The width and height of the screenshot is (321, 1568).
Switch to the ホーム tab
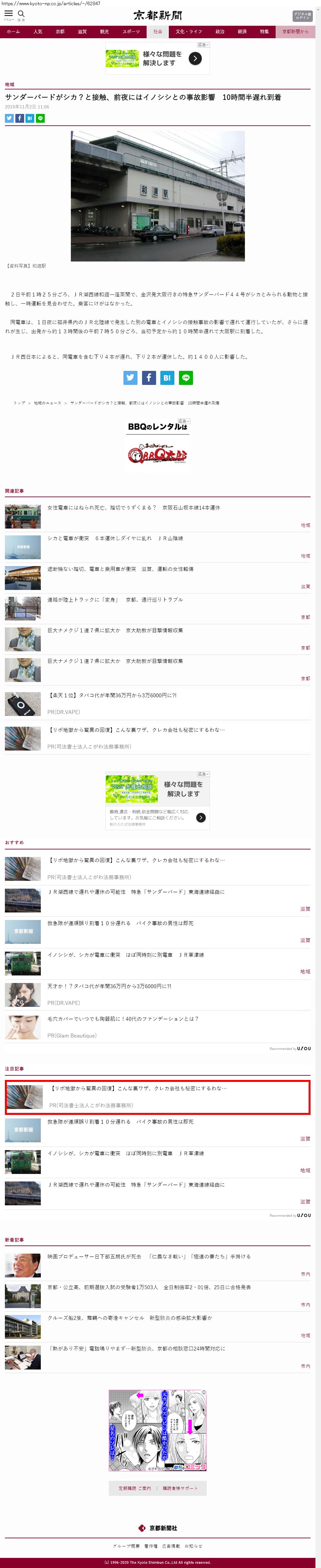[x=13, y=32]
